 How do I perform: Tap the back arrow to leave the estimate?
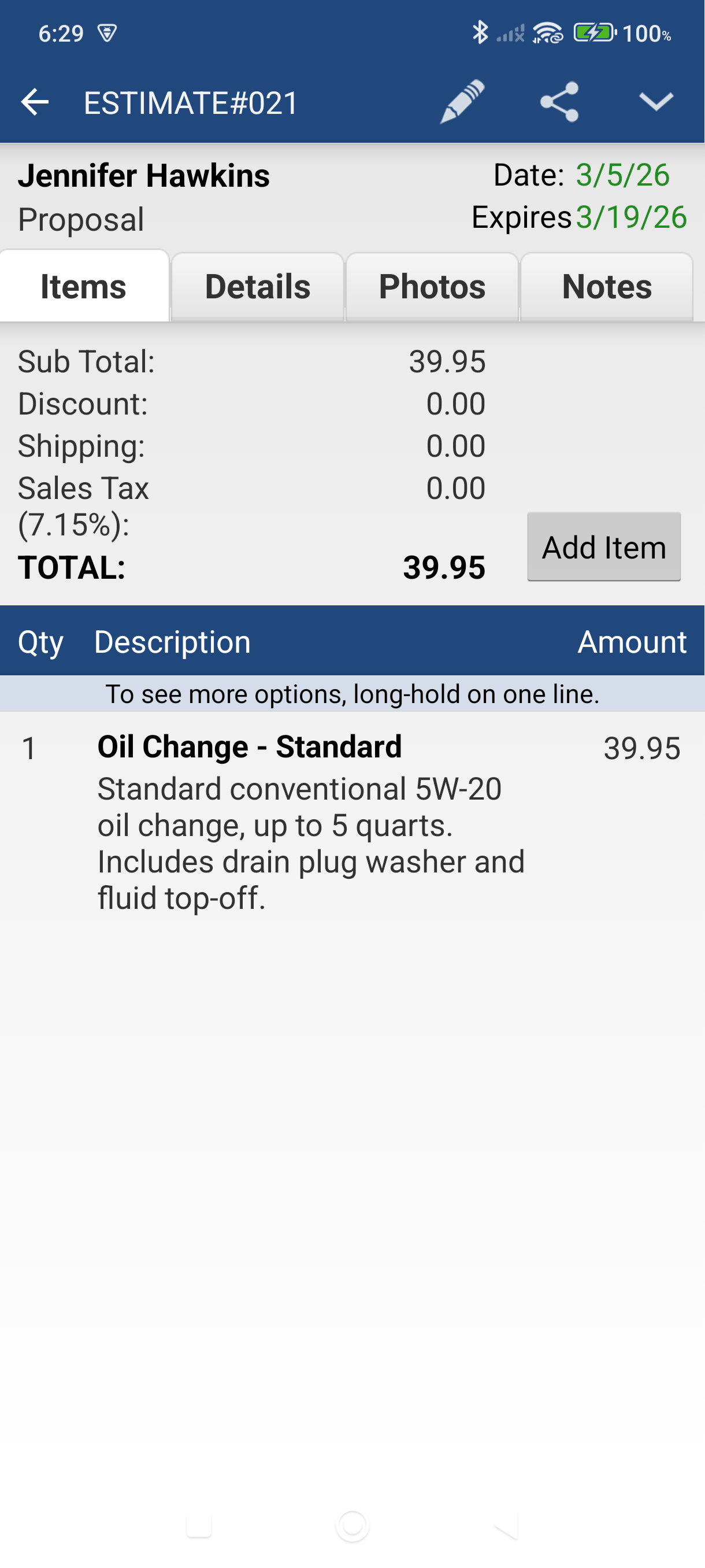pyautogui.click(x=34, y=102)
